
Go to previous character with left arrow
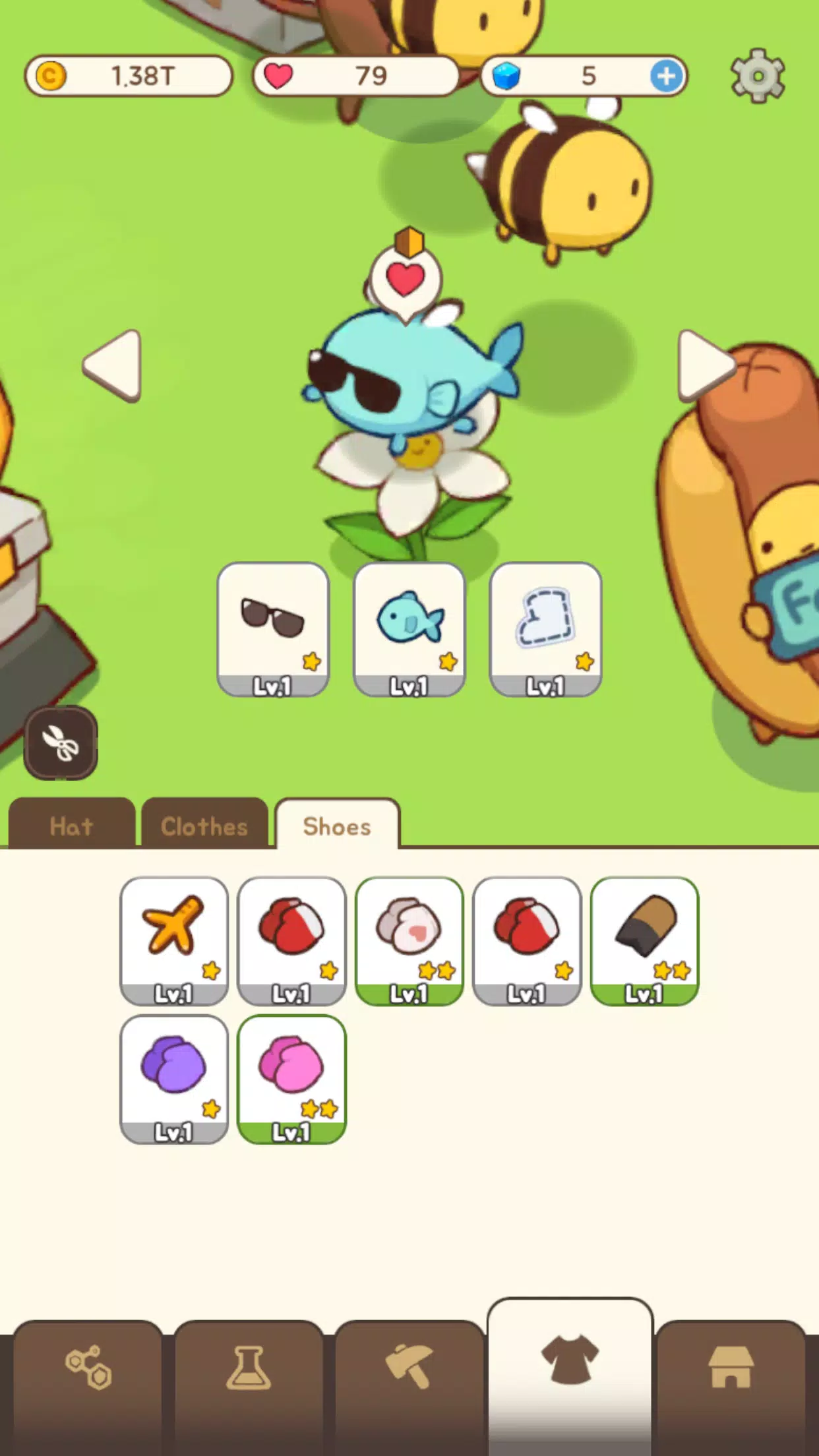click(113, 365)
